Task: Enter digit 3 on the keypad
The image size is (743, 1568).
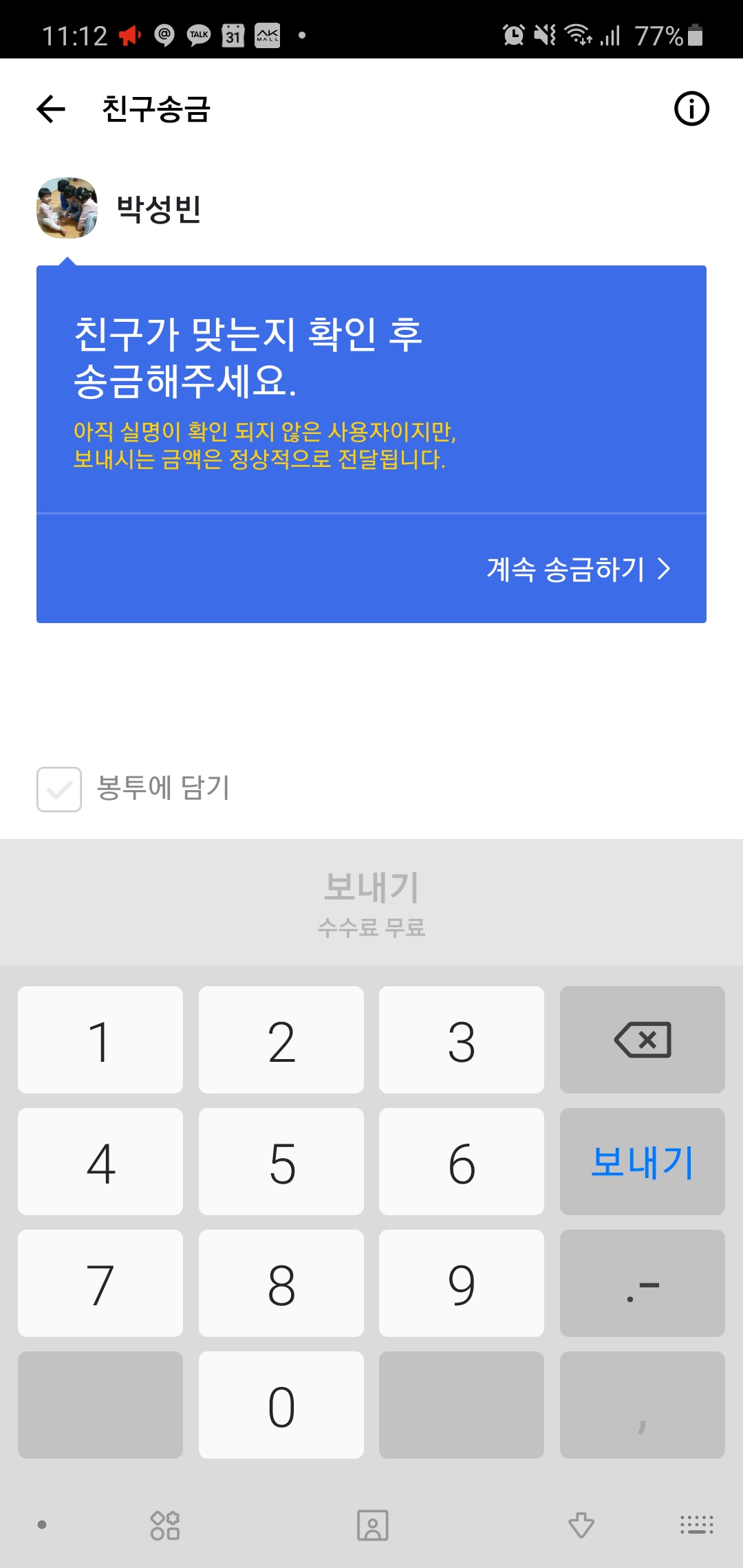Action: click(461, 1040)
